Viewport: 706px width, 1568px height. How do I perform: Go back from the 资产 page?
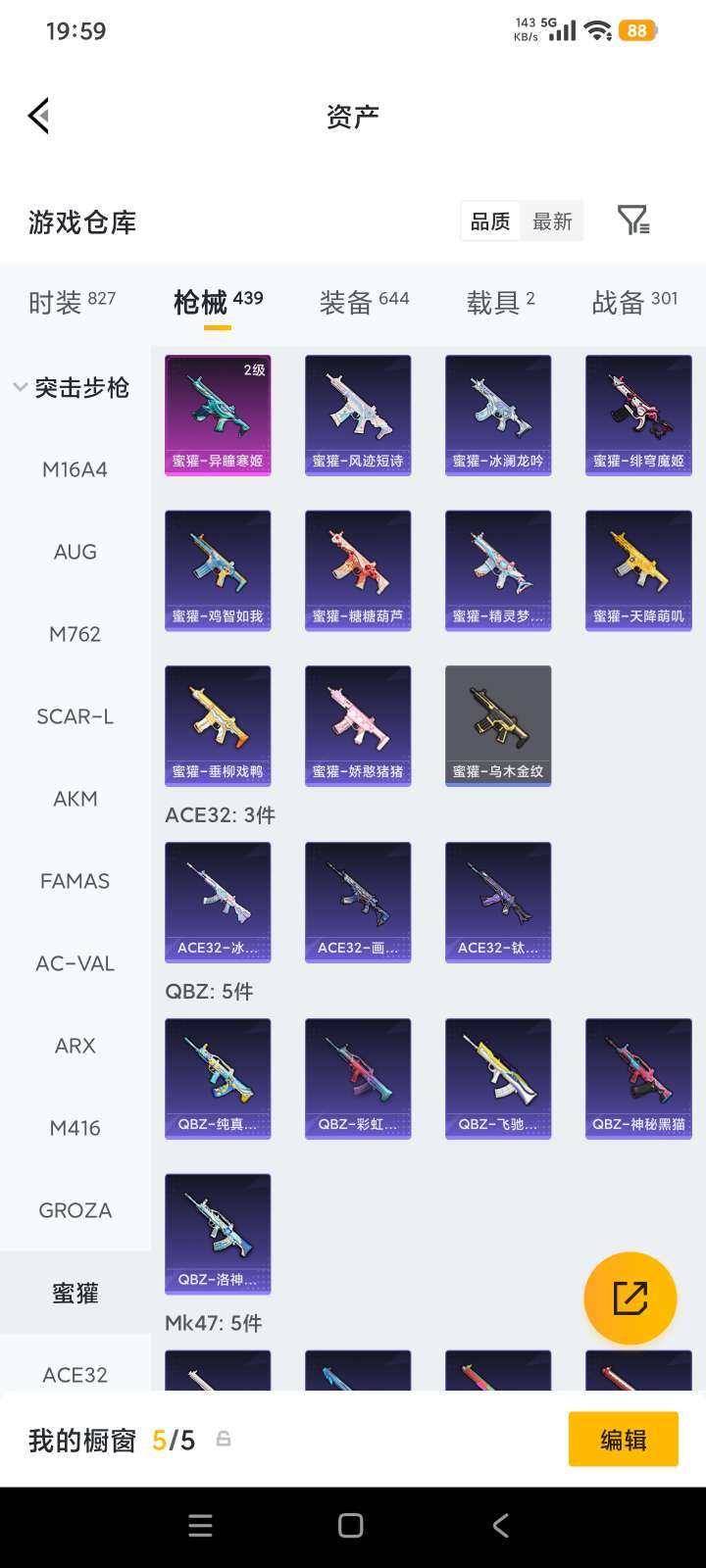[39, 116]
